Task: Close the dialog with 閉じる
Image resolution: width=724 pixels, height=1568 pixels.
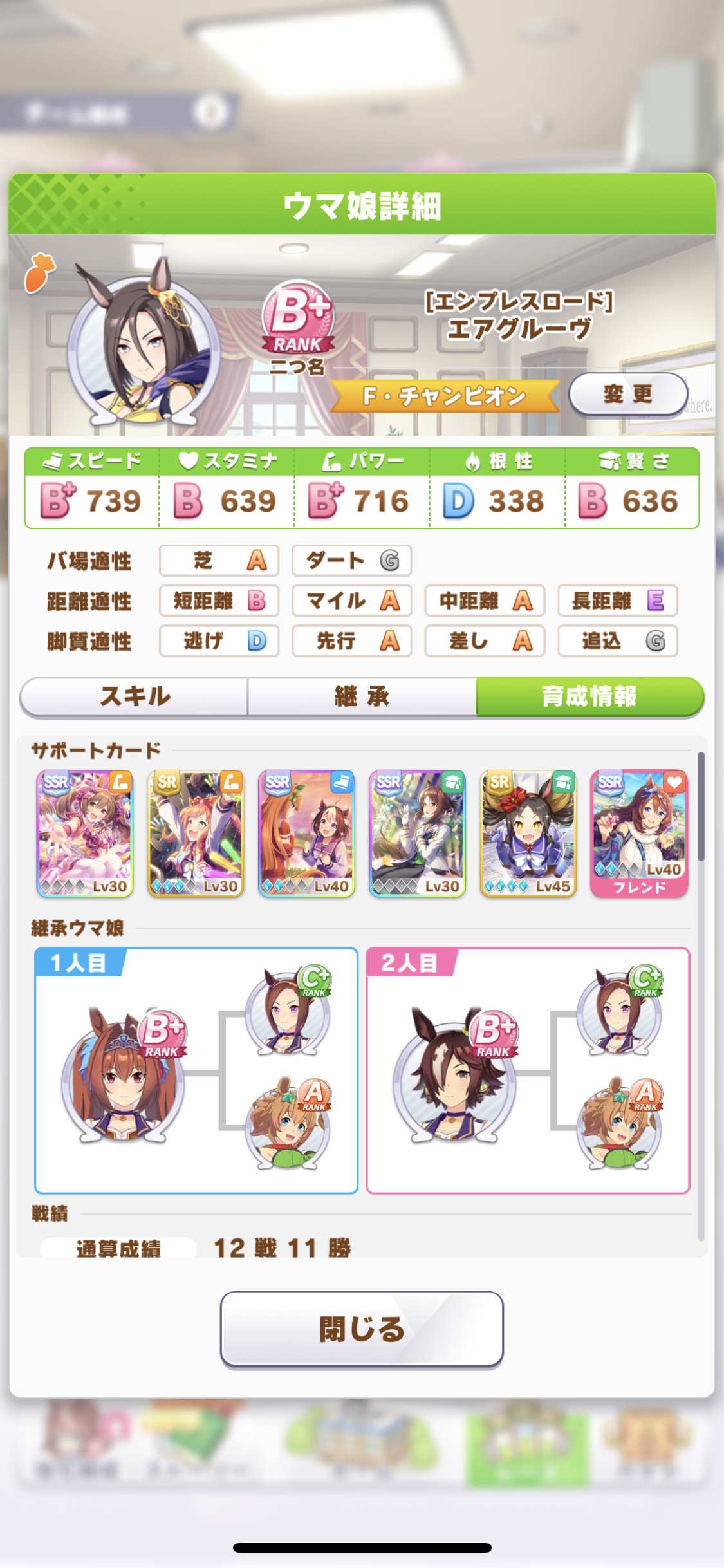Action: (362, 1329)
